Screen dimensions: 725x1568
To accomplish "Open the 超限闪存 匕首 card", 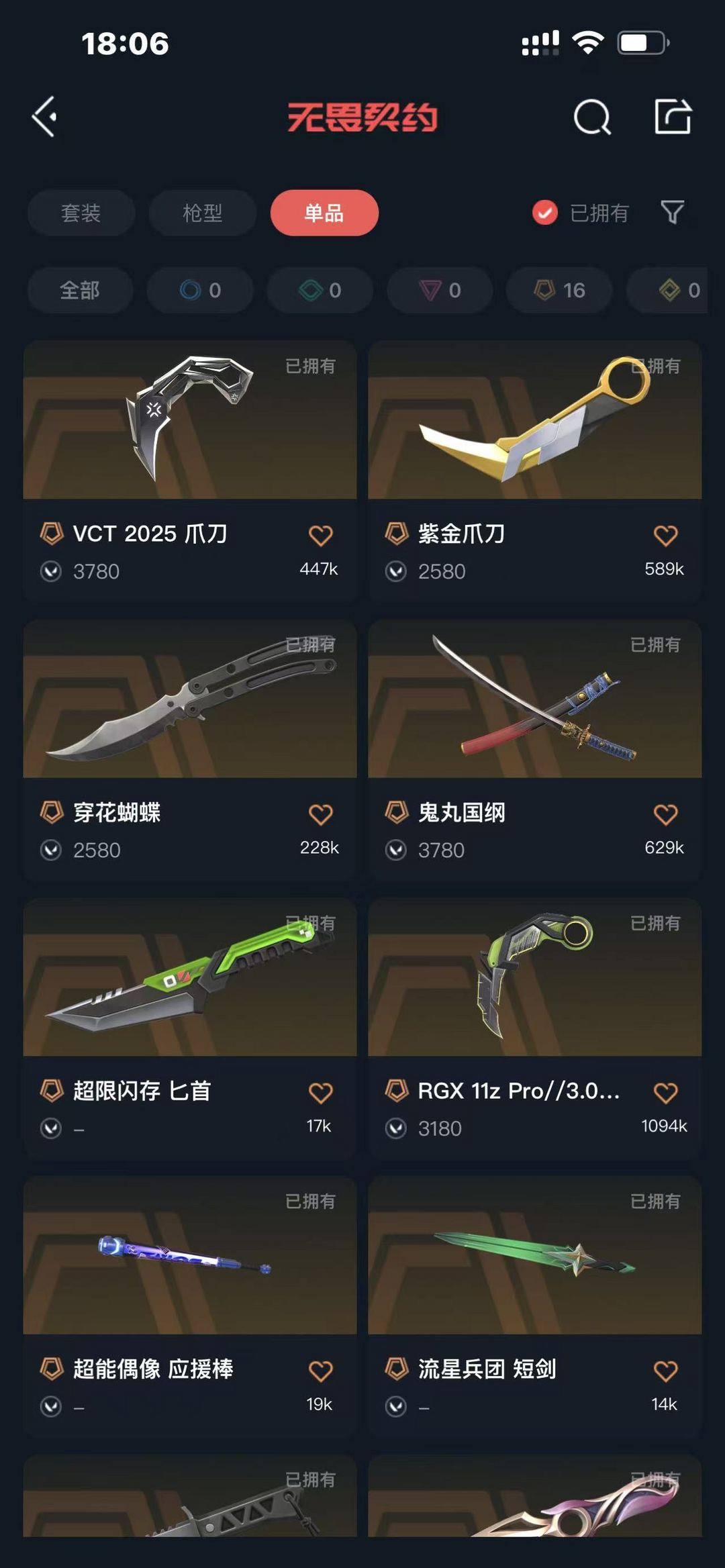I will [190, 1028].
